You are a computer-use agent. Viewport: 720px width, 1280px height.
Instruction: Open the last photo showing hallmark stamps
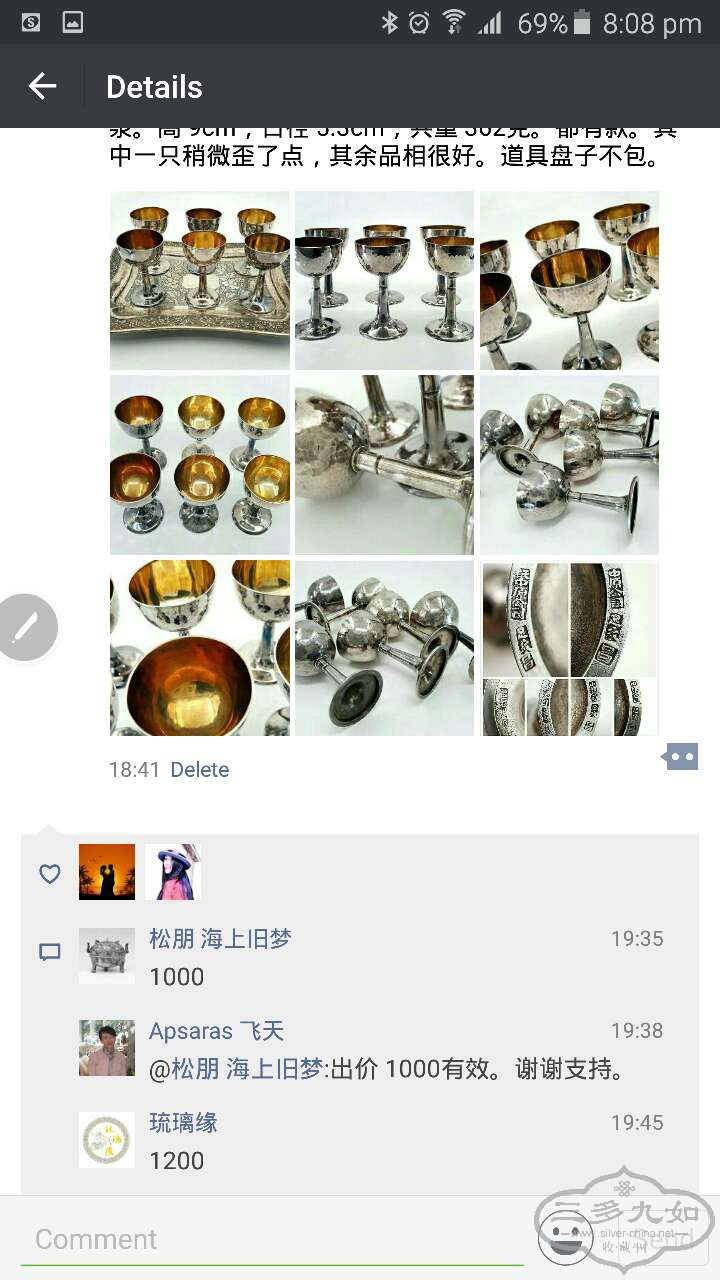point(569,648)
